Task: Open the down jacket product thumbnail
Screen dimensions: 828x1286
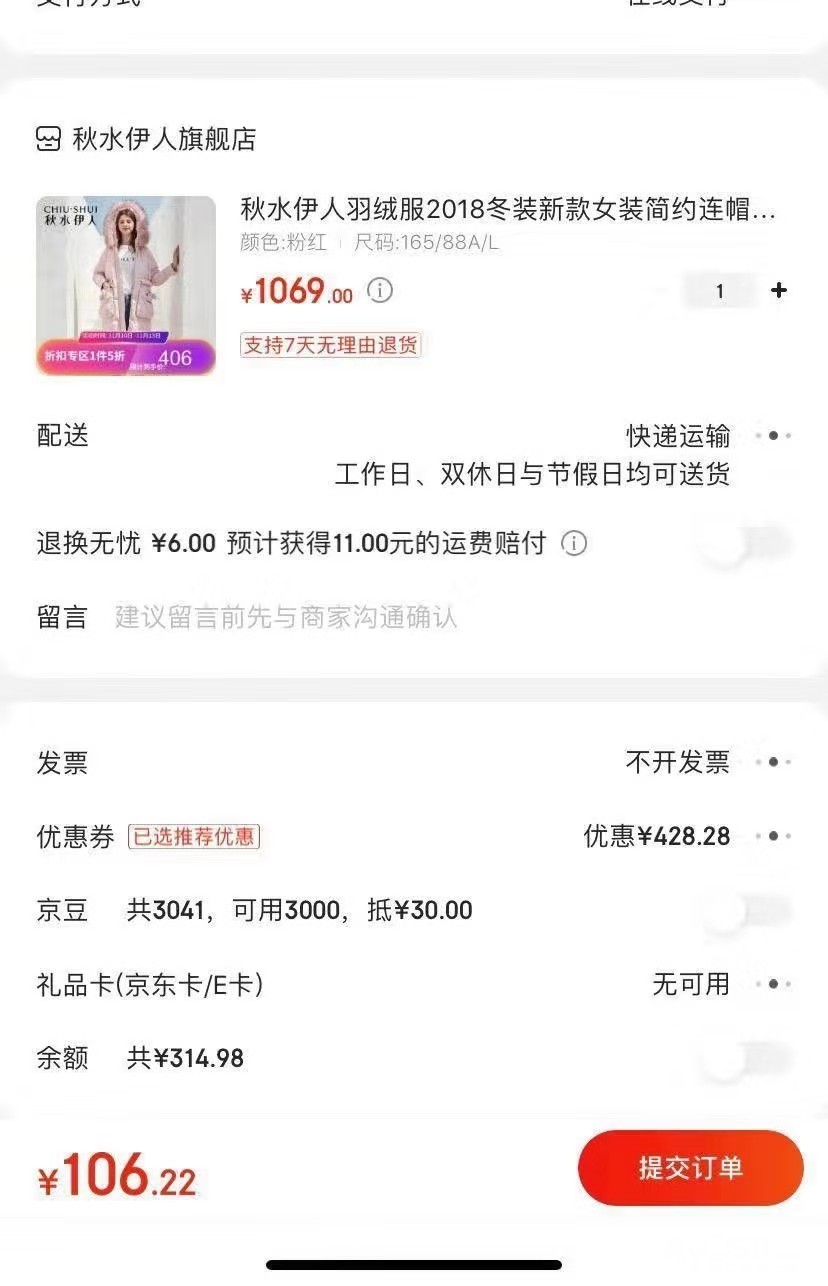Action: (x=126, y=286)
